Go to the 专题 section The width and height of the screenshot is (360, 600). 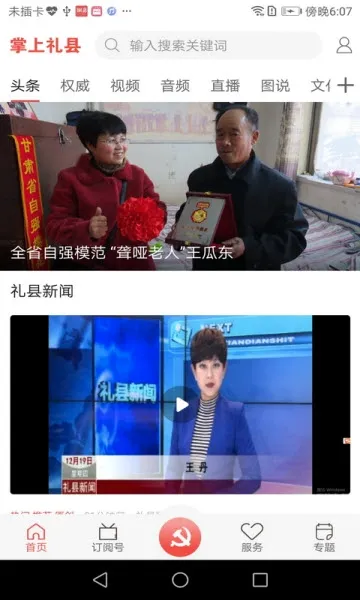[x=324, y=538]
